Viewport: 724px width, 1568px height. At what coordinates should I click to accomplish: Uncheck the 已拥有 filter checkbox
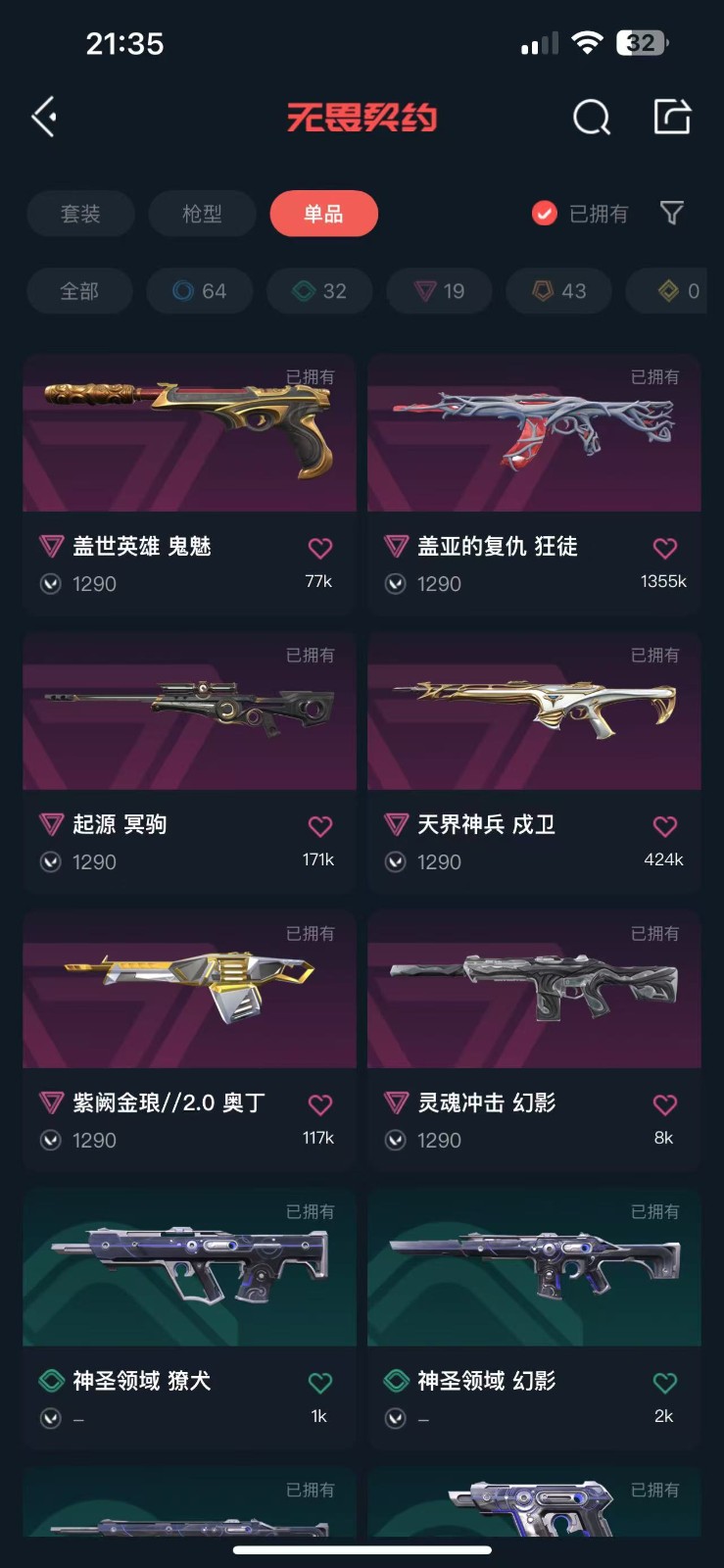(544, 214)
